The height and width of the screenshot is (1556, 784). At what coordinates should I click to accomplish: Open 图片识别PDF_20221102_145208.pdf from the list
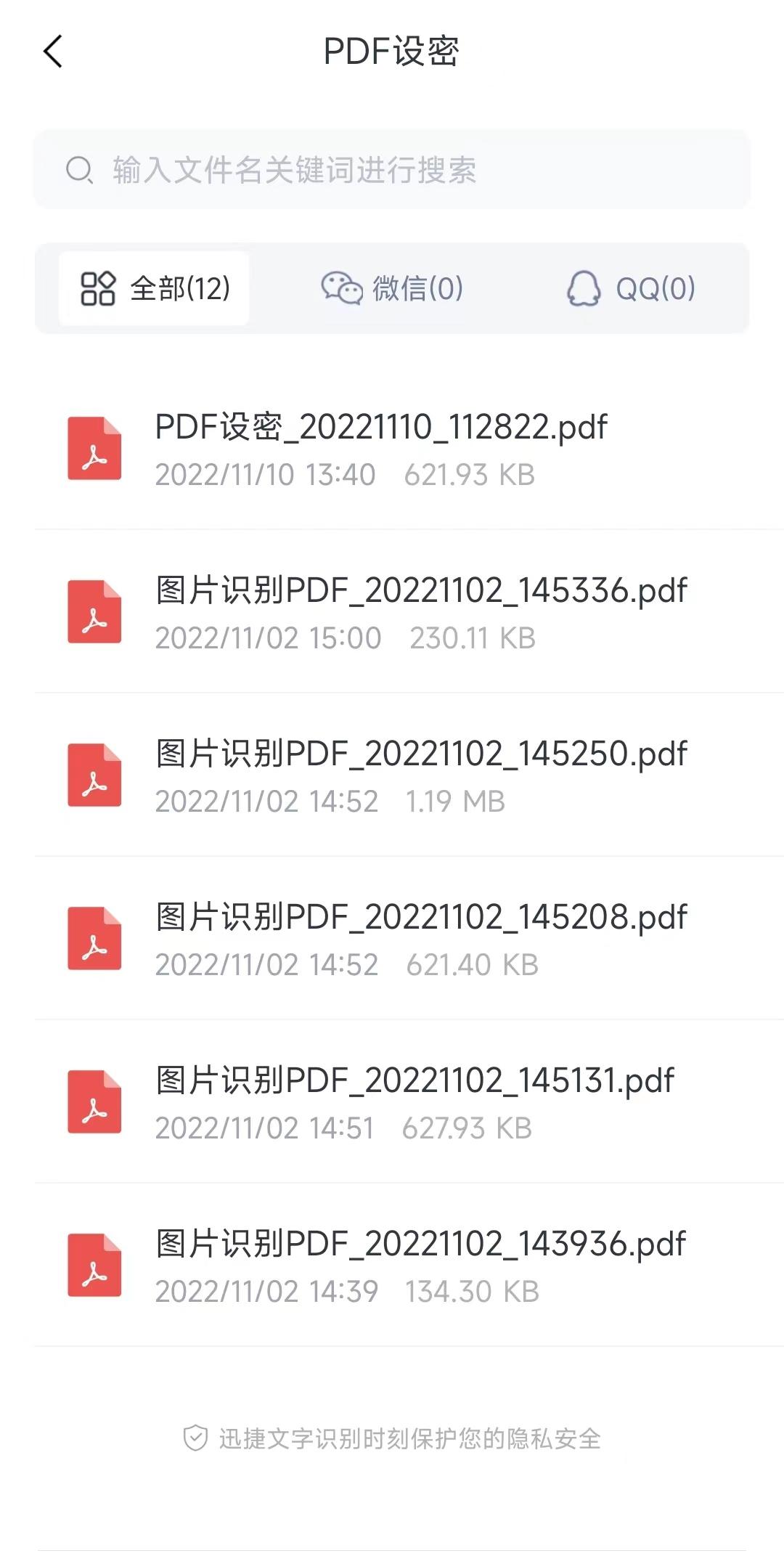click(x=421, y=918)
